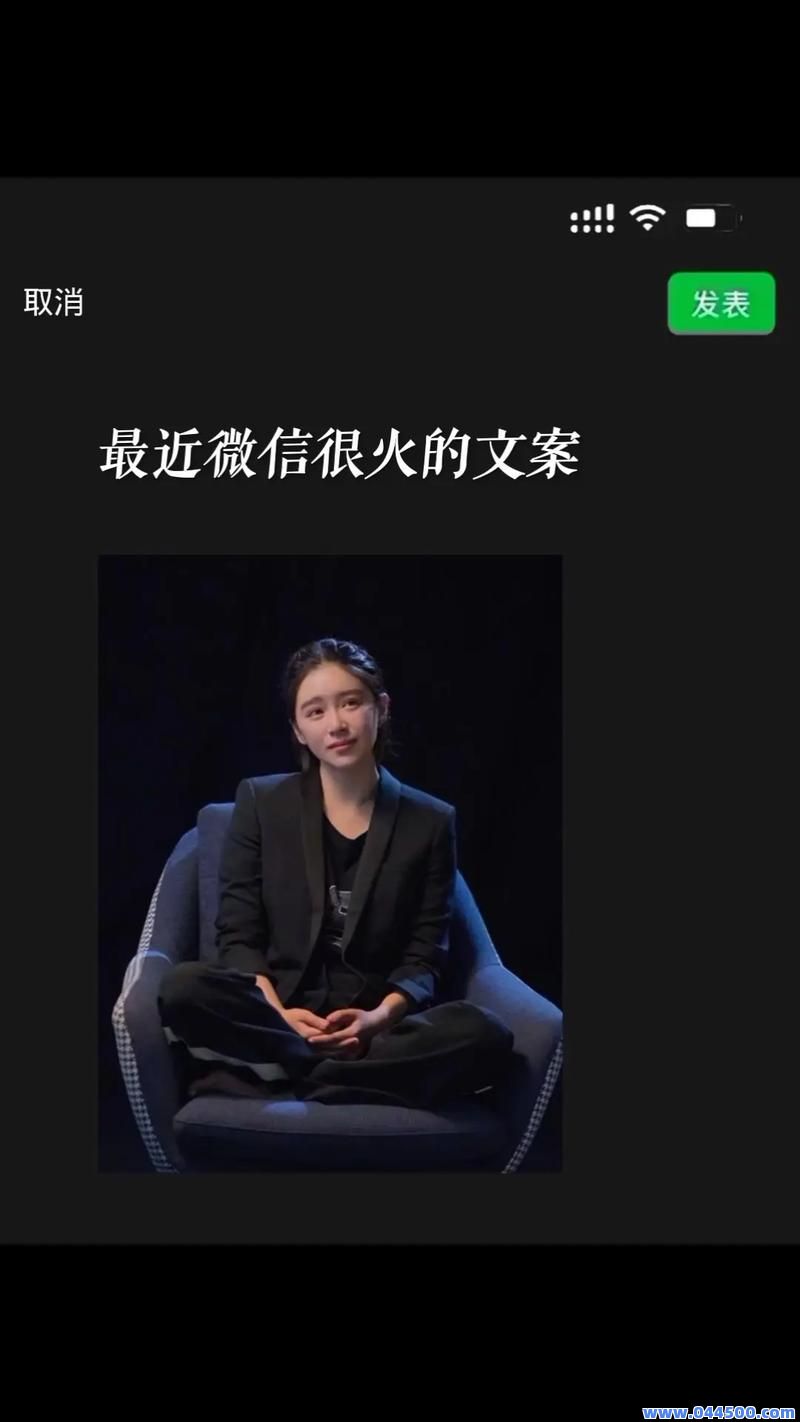The width and height of the screenshot is (800, 1422).
Task: Tap the photo of the woman in blazer
Action: pos(330,865)
